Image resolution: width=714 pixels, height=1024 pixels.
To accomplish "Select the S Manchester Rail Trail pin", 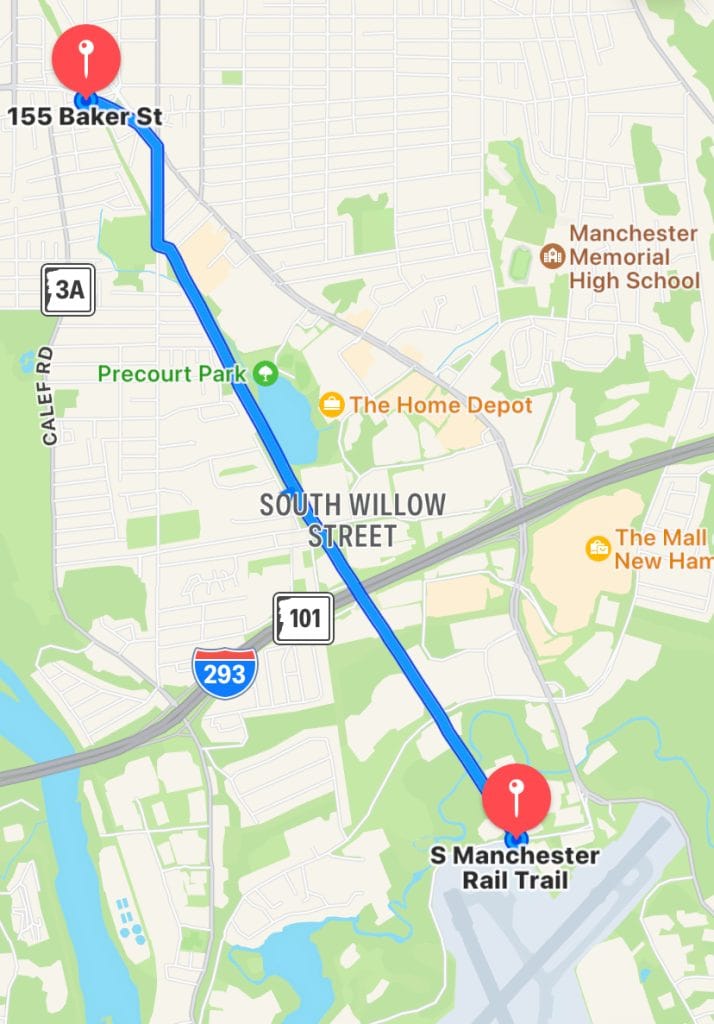I will [x=516, y=799].
